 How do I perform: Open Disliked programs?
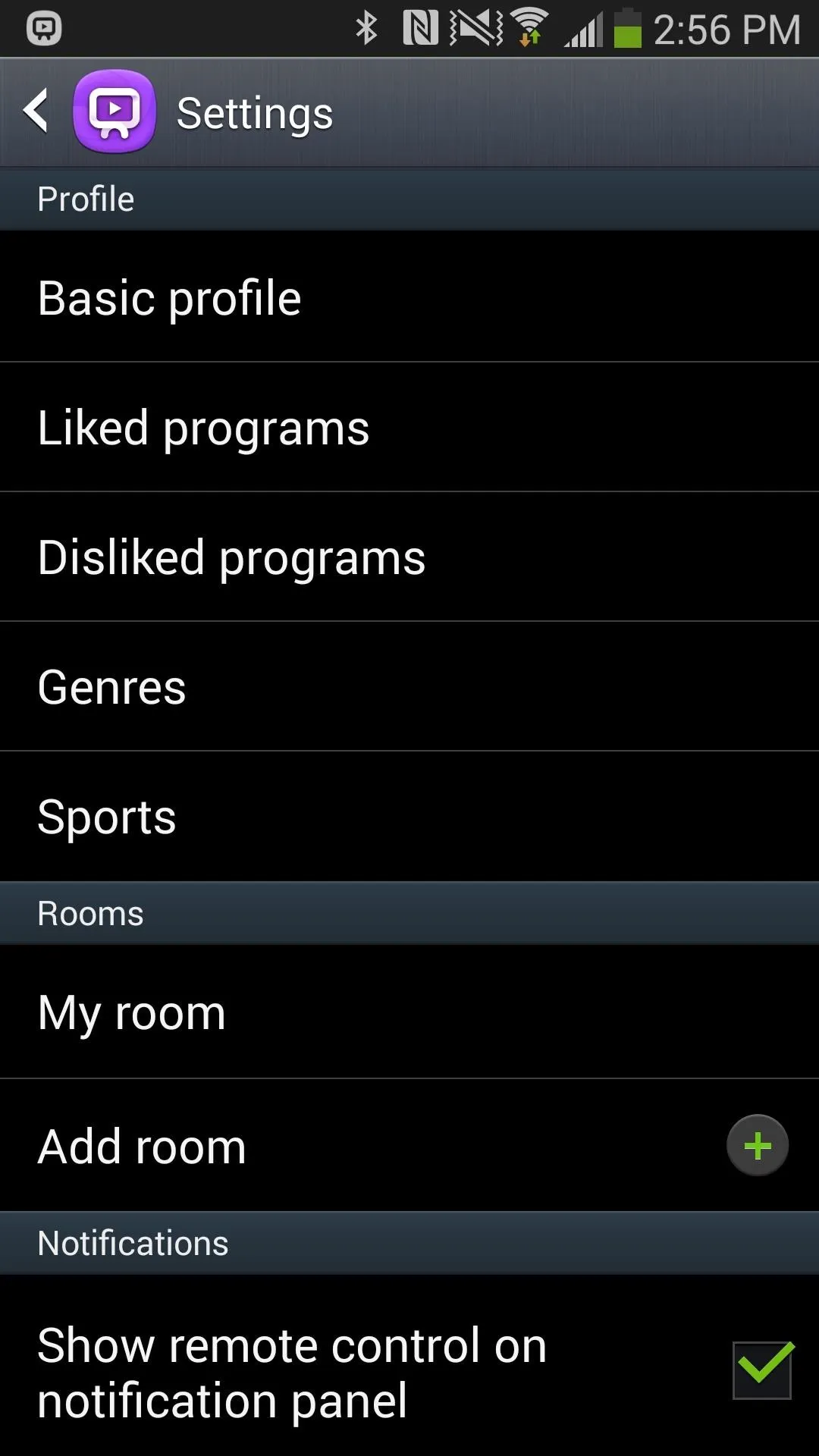tap(409, 557)
